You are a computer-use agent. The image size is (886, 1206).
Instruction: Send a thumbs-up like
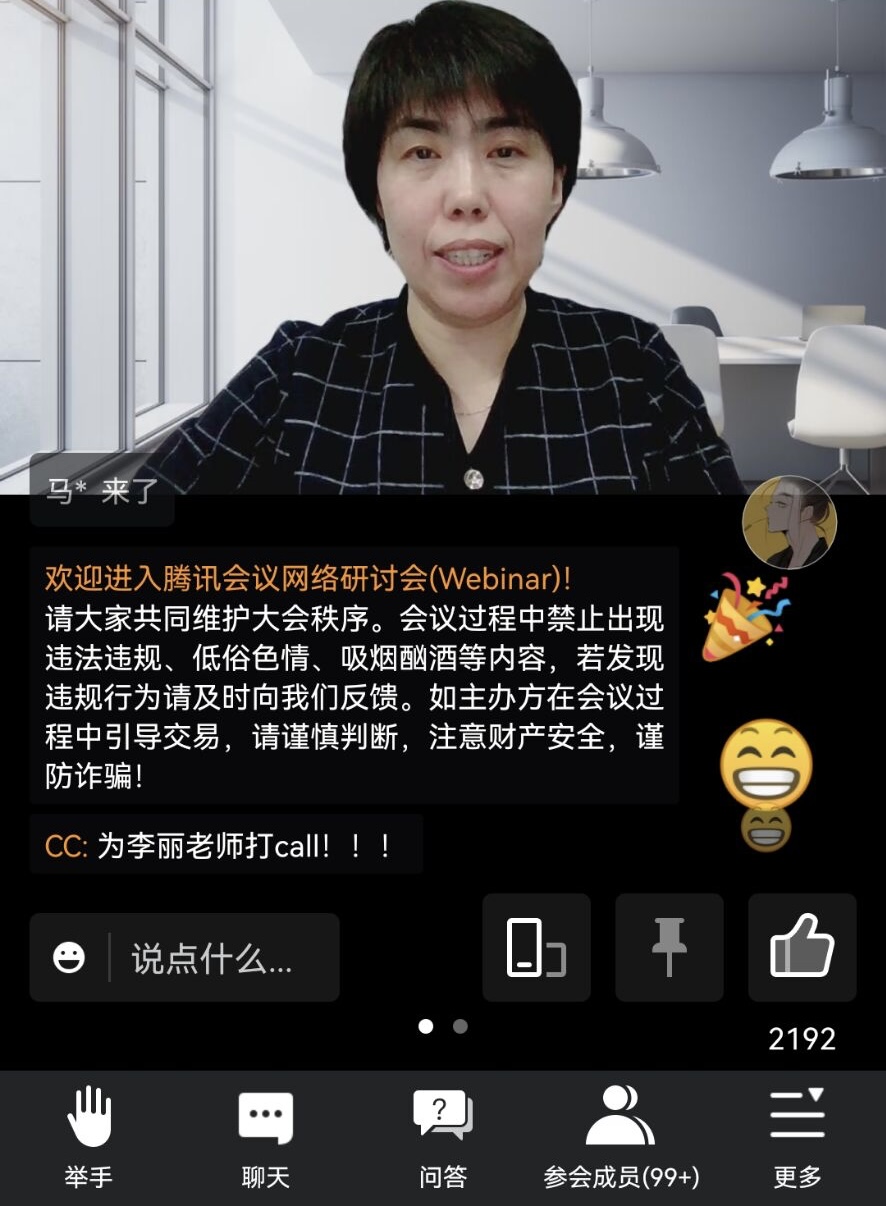pos(802,947)
